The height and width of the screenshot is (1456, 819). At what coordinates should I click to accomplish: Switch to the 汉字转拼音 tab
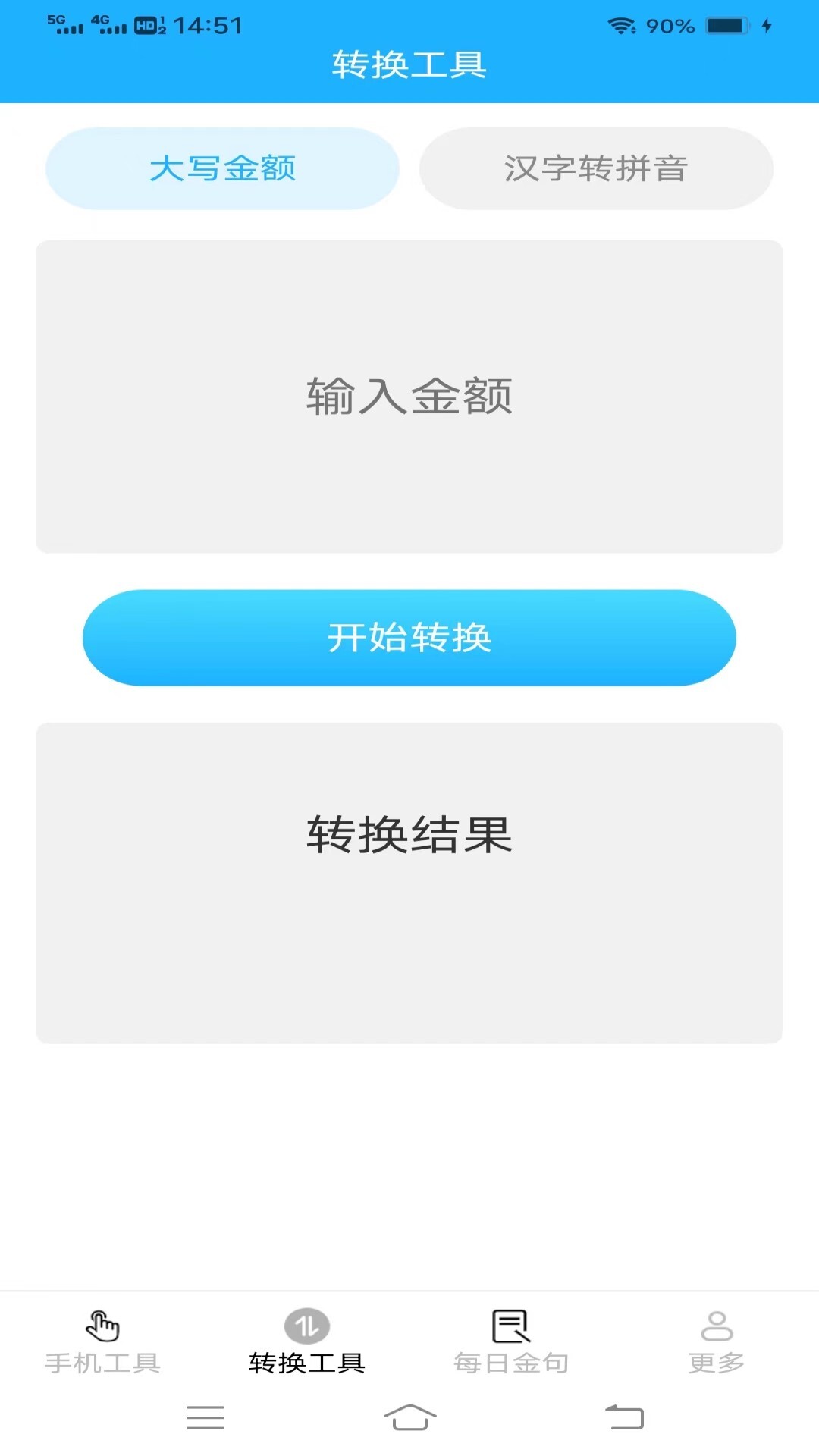596,168
